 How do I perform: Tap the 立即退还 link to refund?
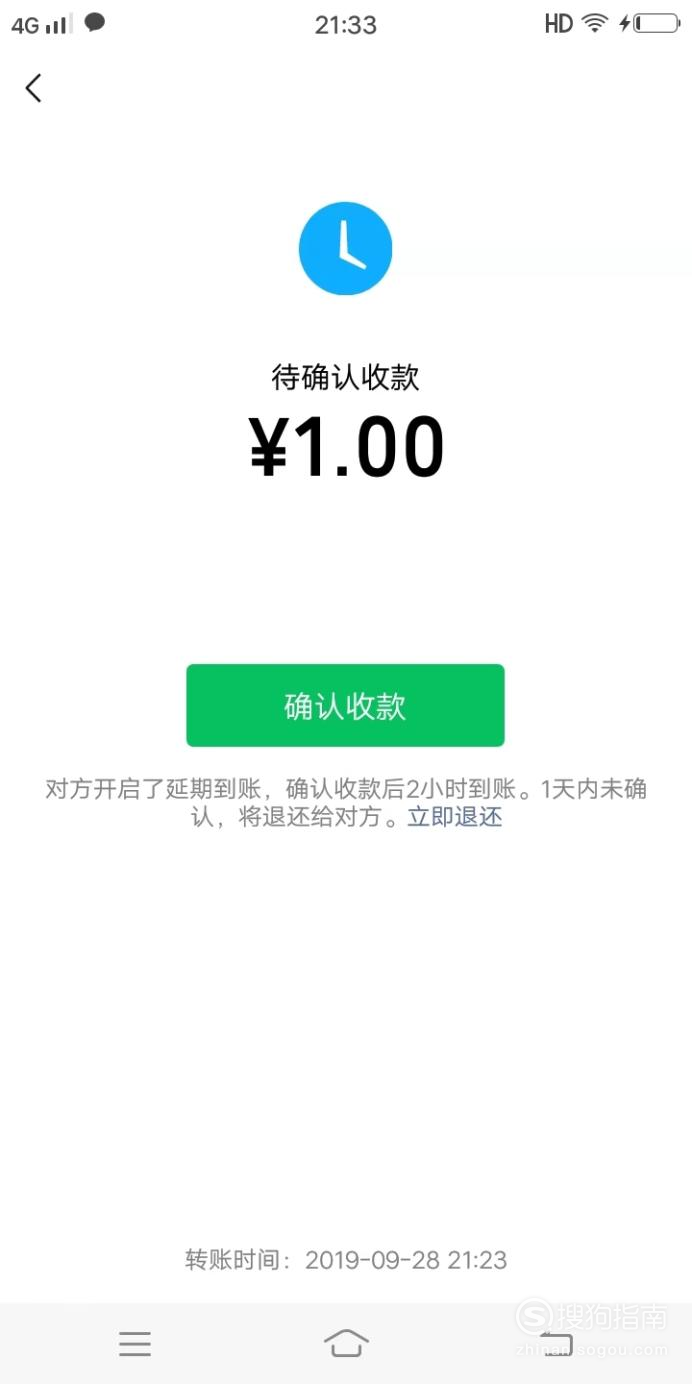455,817
